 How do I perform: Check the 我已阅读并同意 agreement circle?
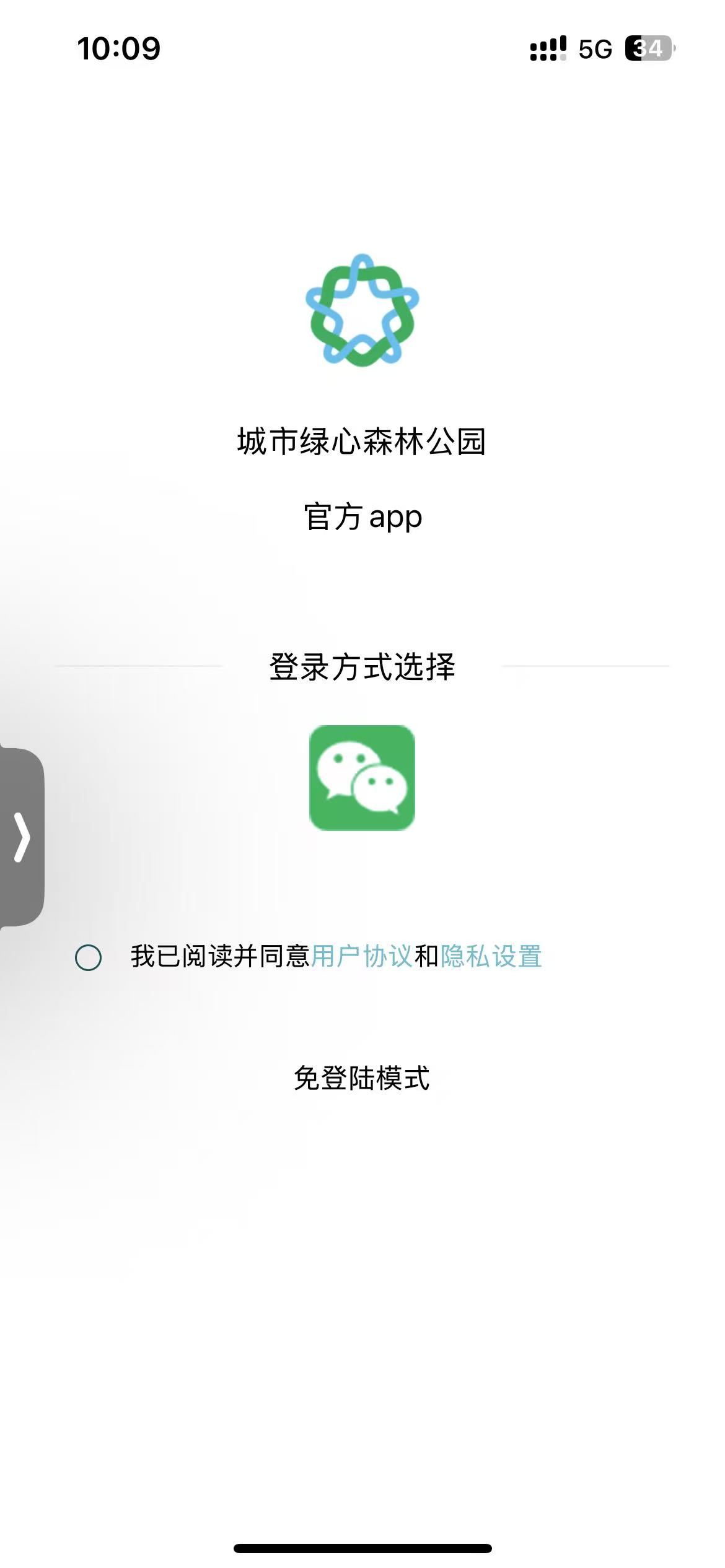tap(88, 957)
